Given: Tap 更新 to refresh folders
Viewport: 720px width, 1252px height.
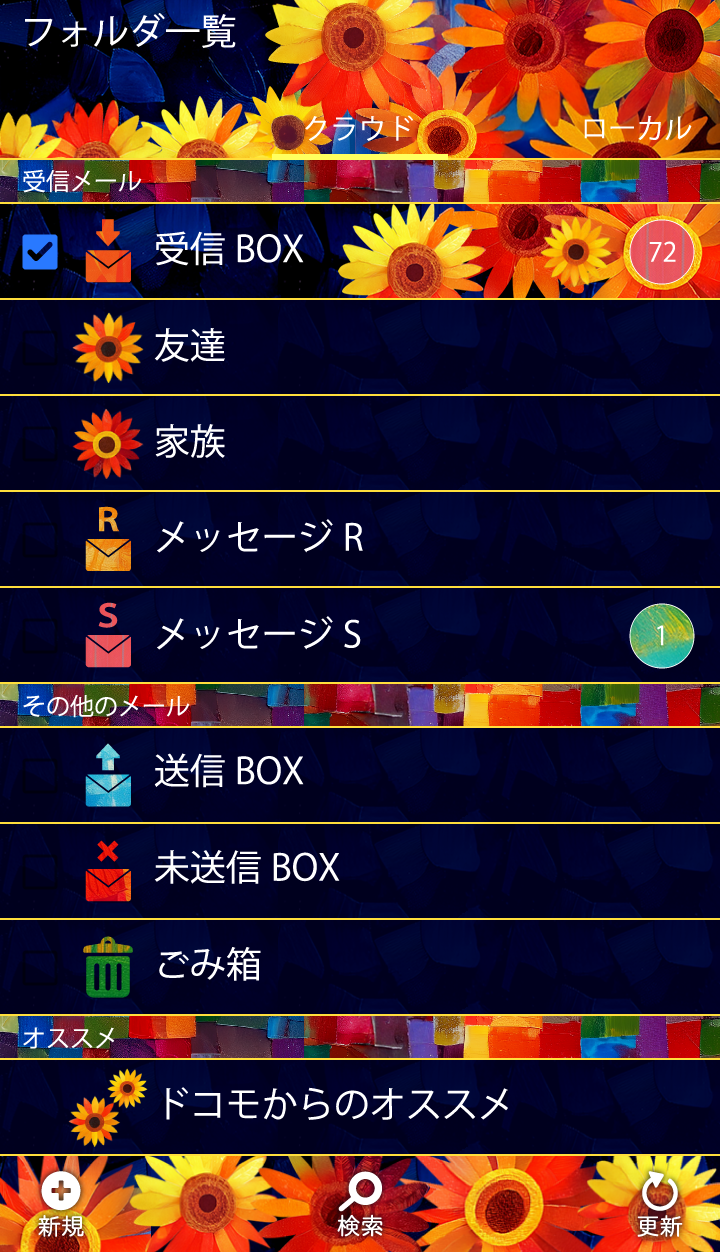Looking at the screenshot, I should (x=659, y=1204).
